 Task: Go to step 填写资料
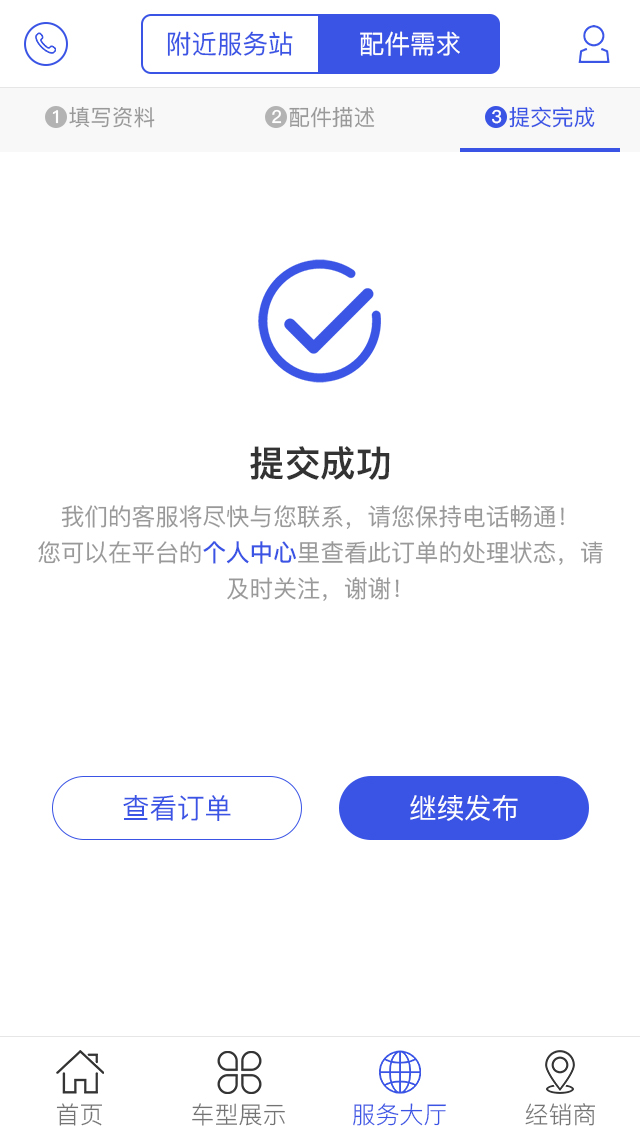click(x=100, y=117)
